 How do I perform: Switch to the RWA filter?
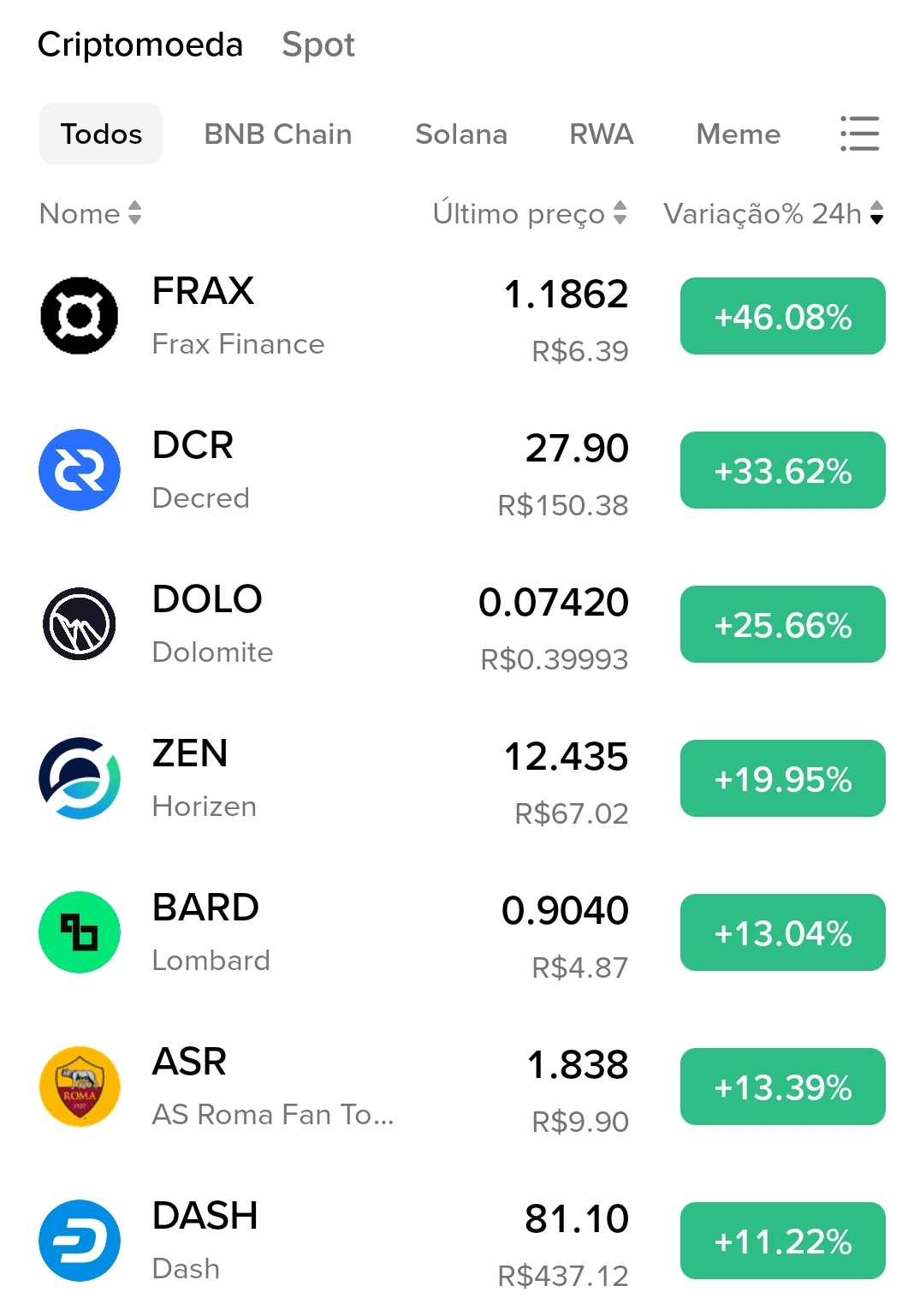601,134
